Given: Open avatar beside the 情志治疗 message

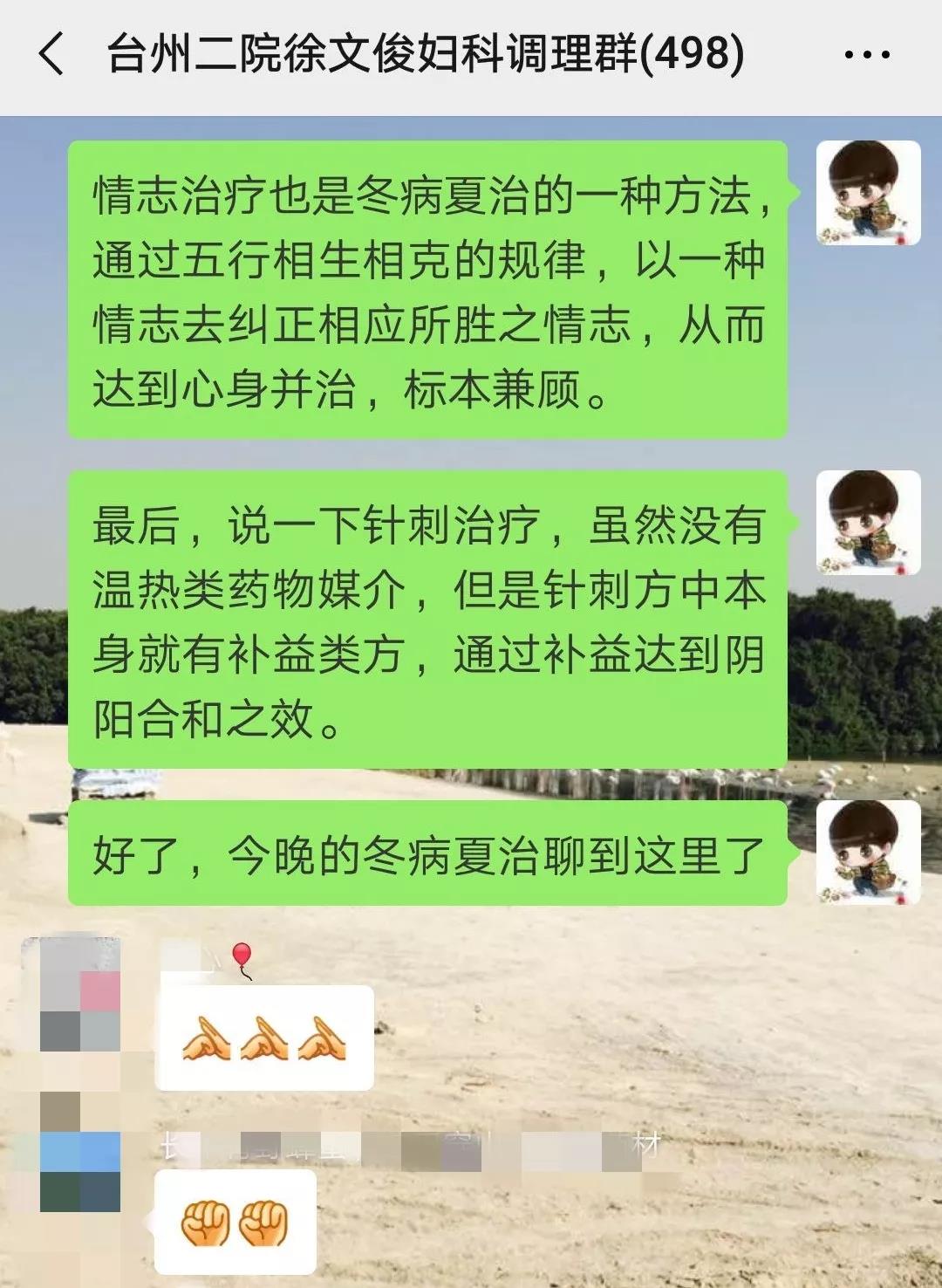Looking at the screenshot, I should (867, 193).
